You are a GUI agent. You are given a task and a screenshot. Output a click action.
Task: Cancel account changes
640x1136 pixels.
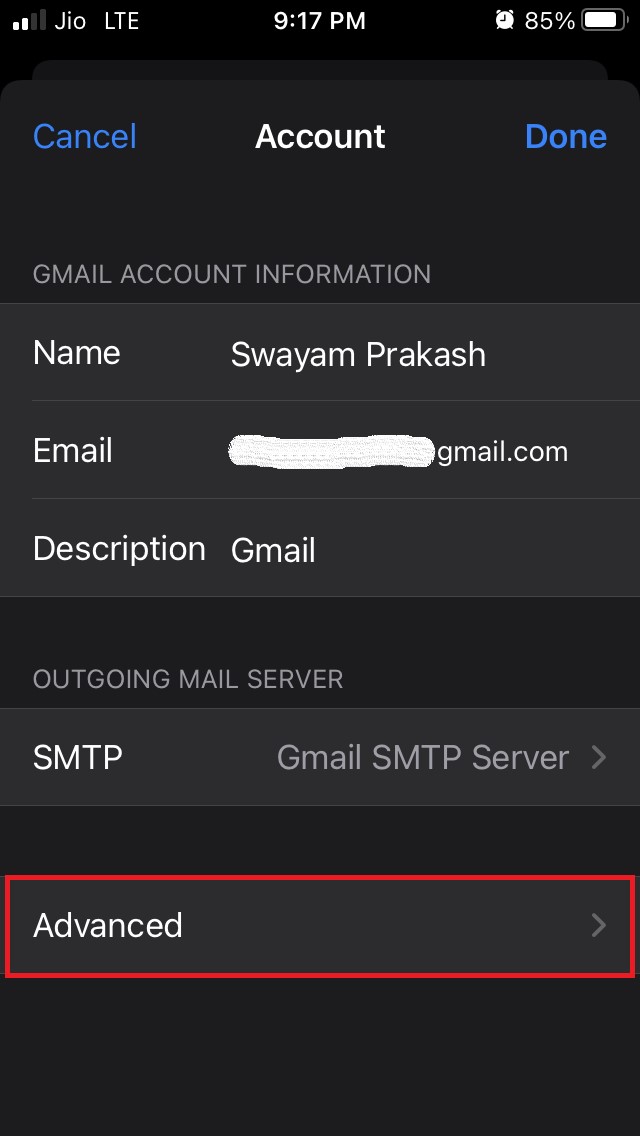85,137
